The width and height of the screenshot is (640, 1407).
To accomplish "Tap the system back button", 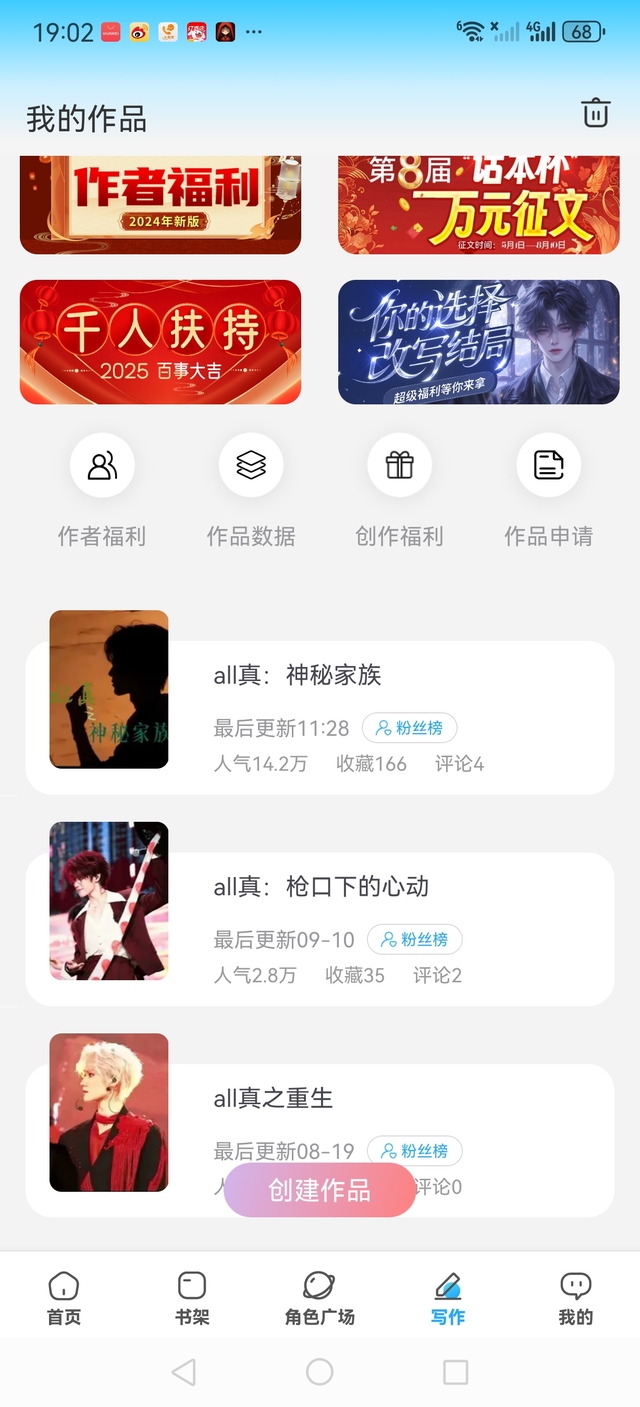I will [x=183, y=1372].
